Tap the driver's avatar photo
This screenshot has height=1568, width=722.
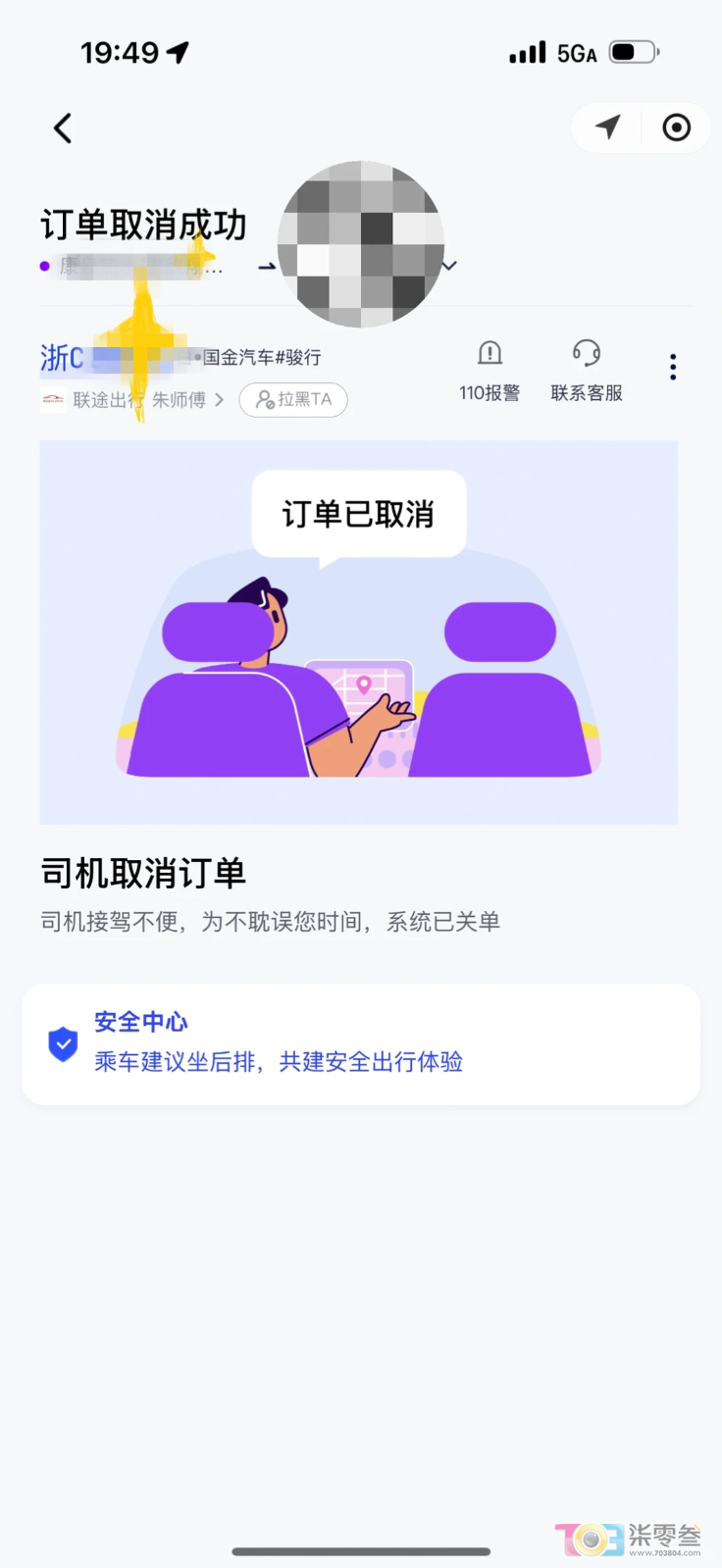(x=362, y=242)
